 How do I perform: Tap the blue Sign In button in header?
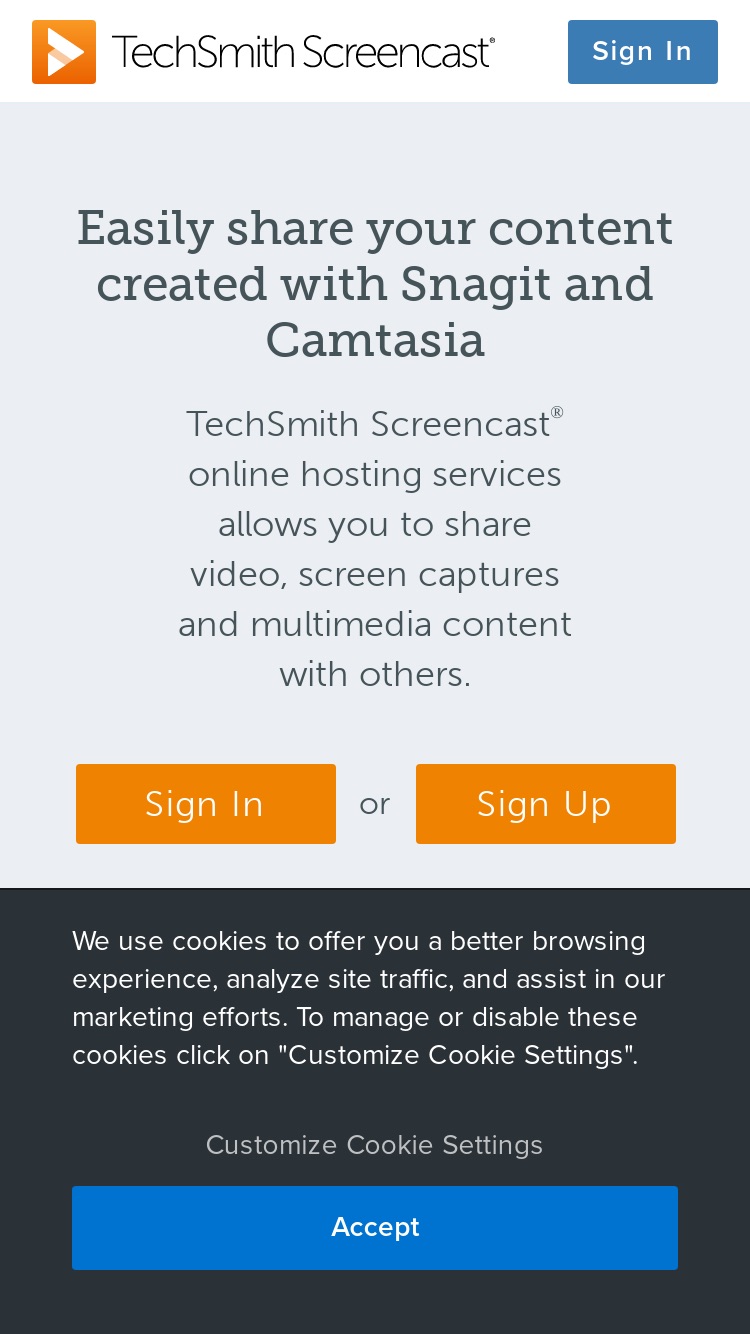tap(642, 52)
